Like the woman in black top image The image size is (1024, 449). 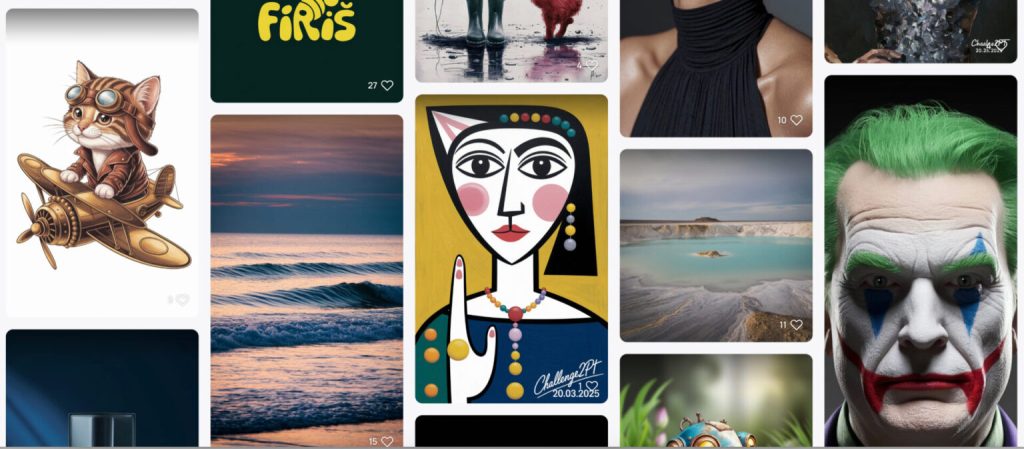click(797, 120)
